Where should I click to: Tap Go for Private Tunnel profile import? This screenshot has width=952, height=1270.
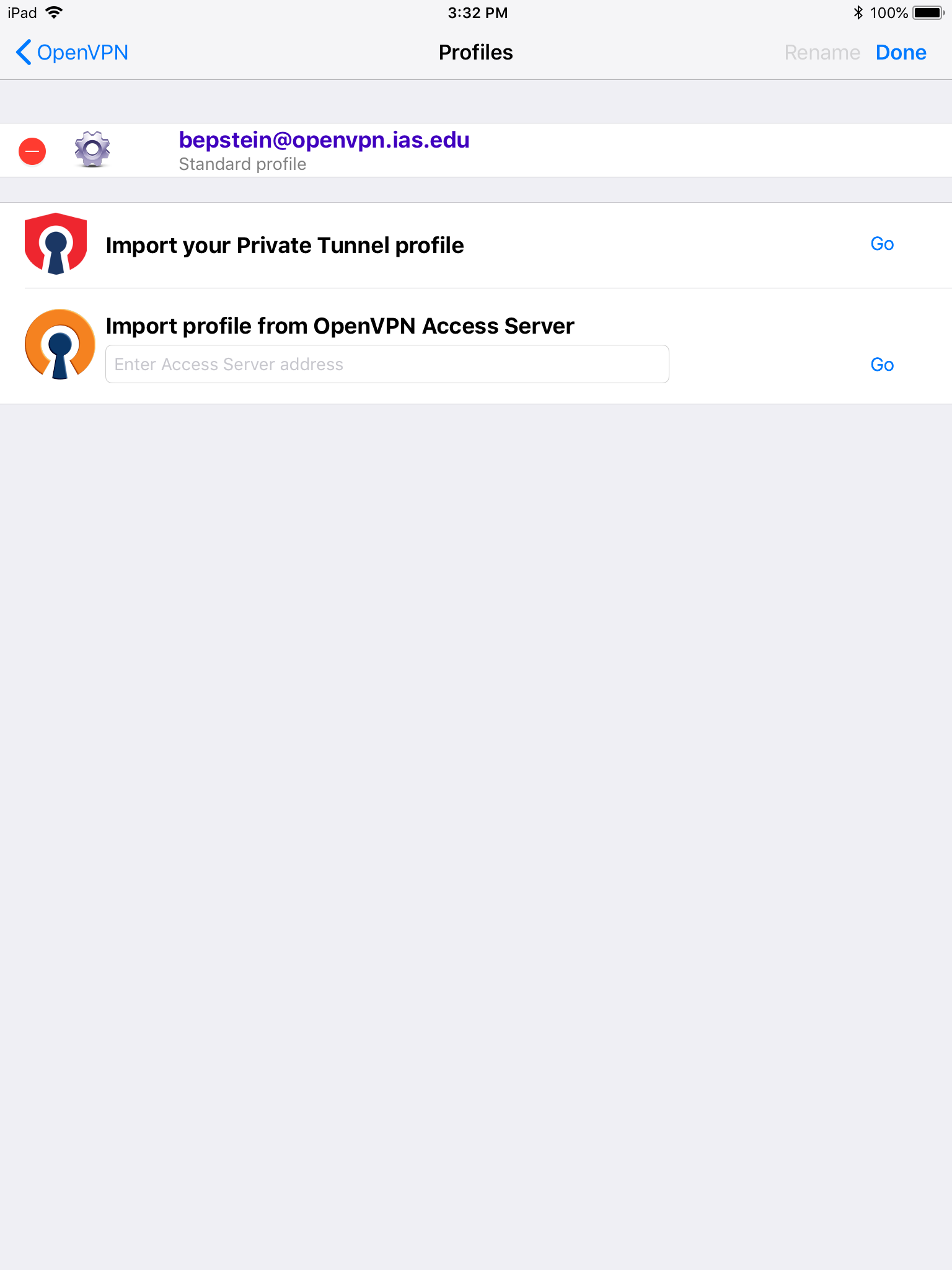(x=881, y=244)
